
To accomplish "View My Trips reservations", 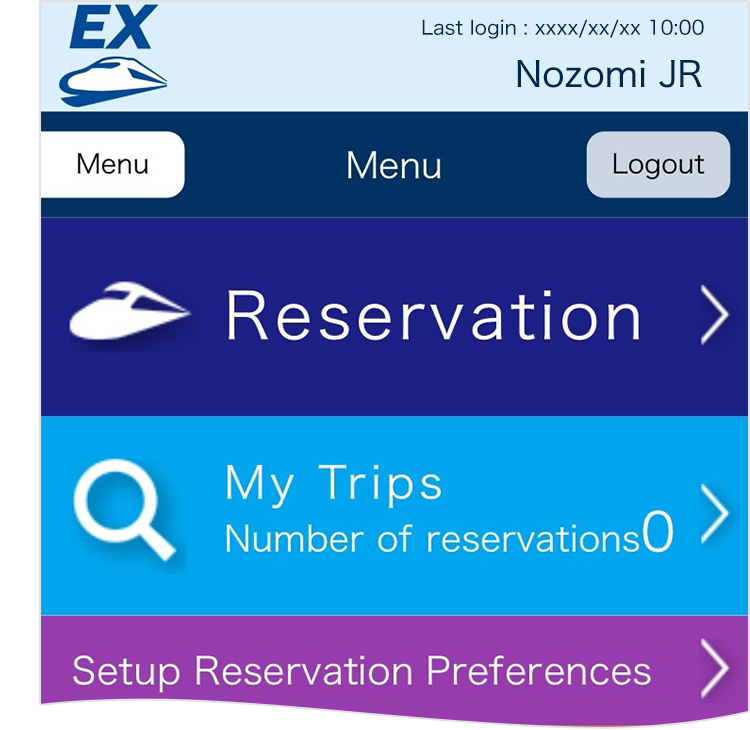I will point(394,514).
